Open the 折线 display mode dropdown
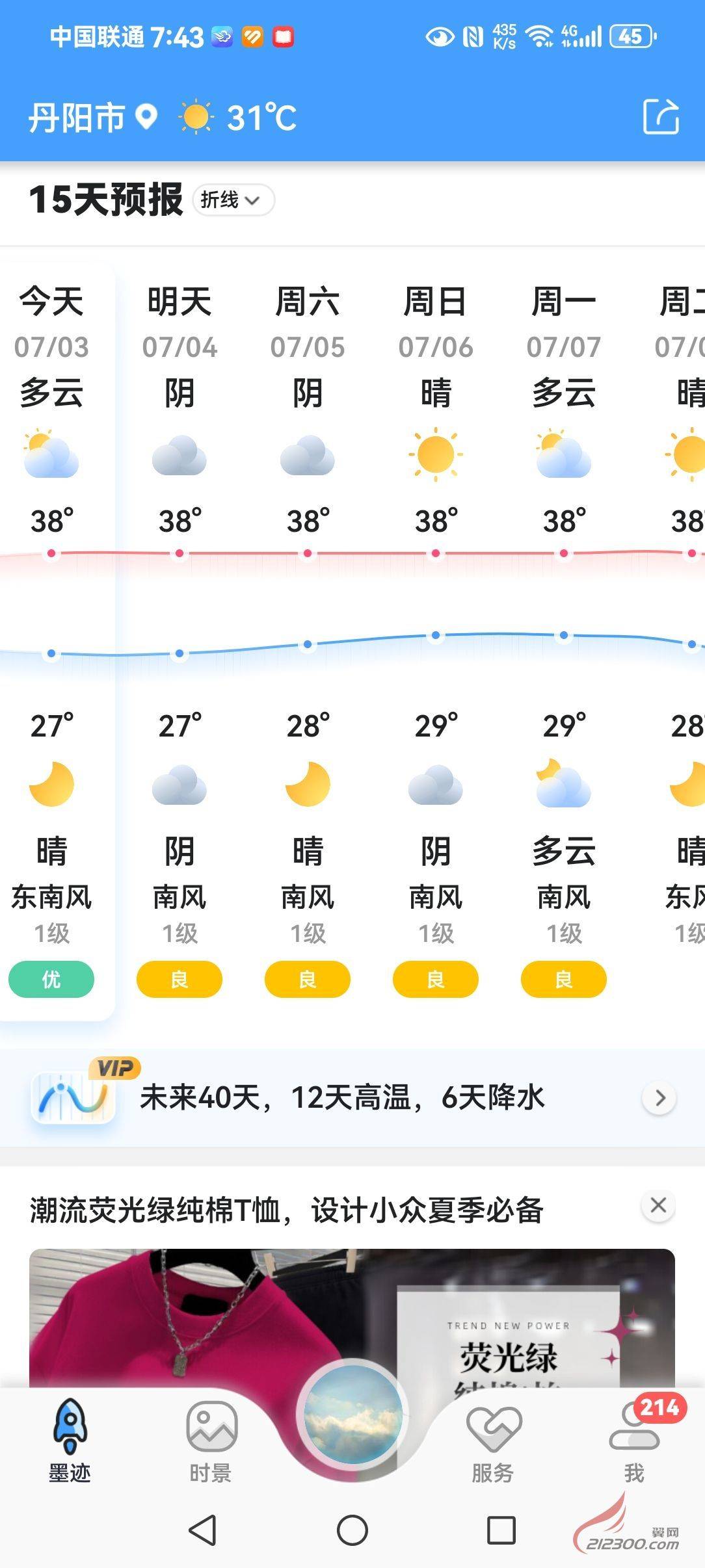Image resolution: width=705 pixels, height=1568 pixels. 233,200
